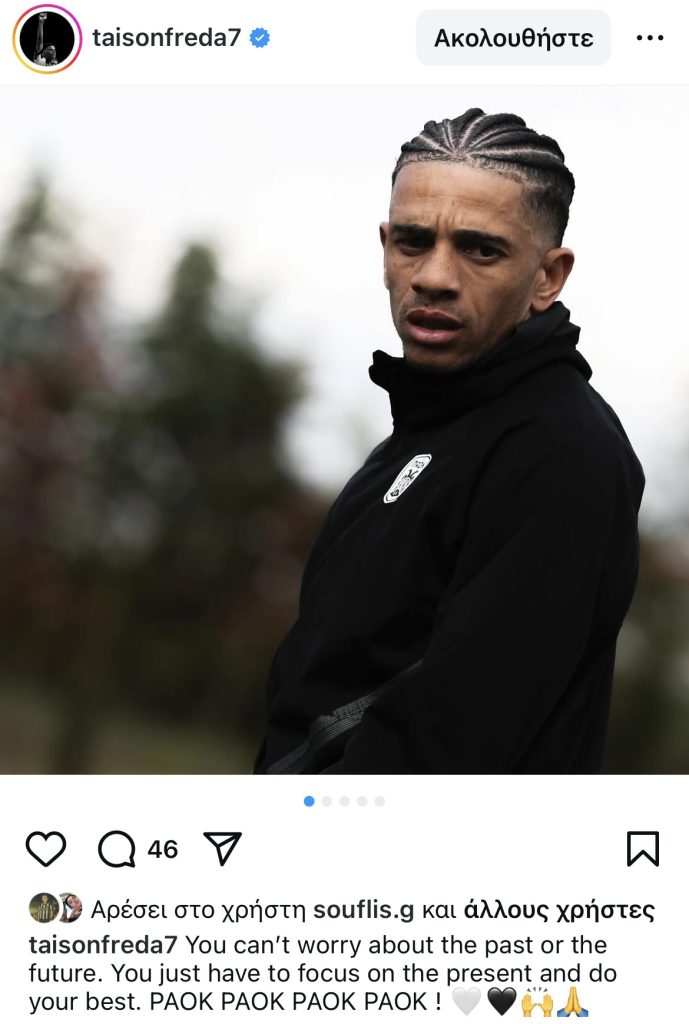
Task: View the list of άλλους χρήστες likers
Action: 559,910
